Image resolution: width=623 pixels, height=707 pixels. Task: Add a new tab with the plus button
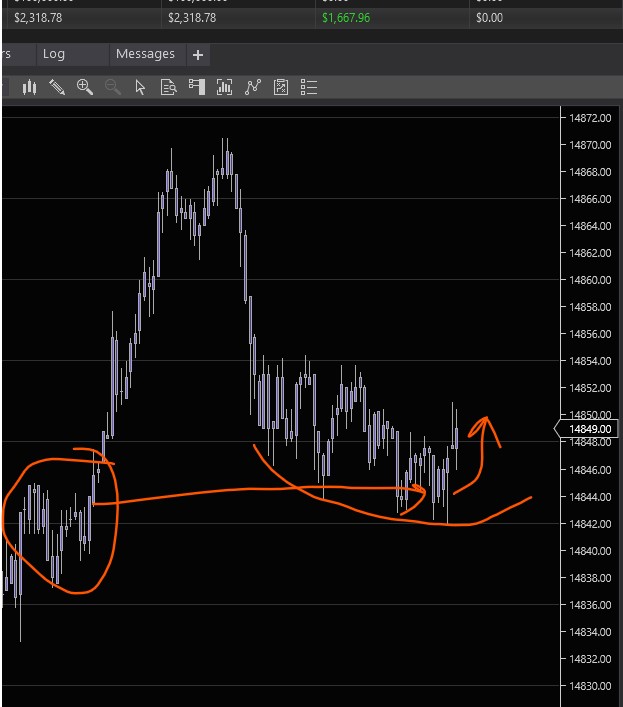(197, 55)
